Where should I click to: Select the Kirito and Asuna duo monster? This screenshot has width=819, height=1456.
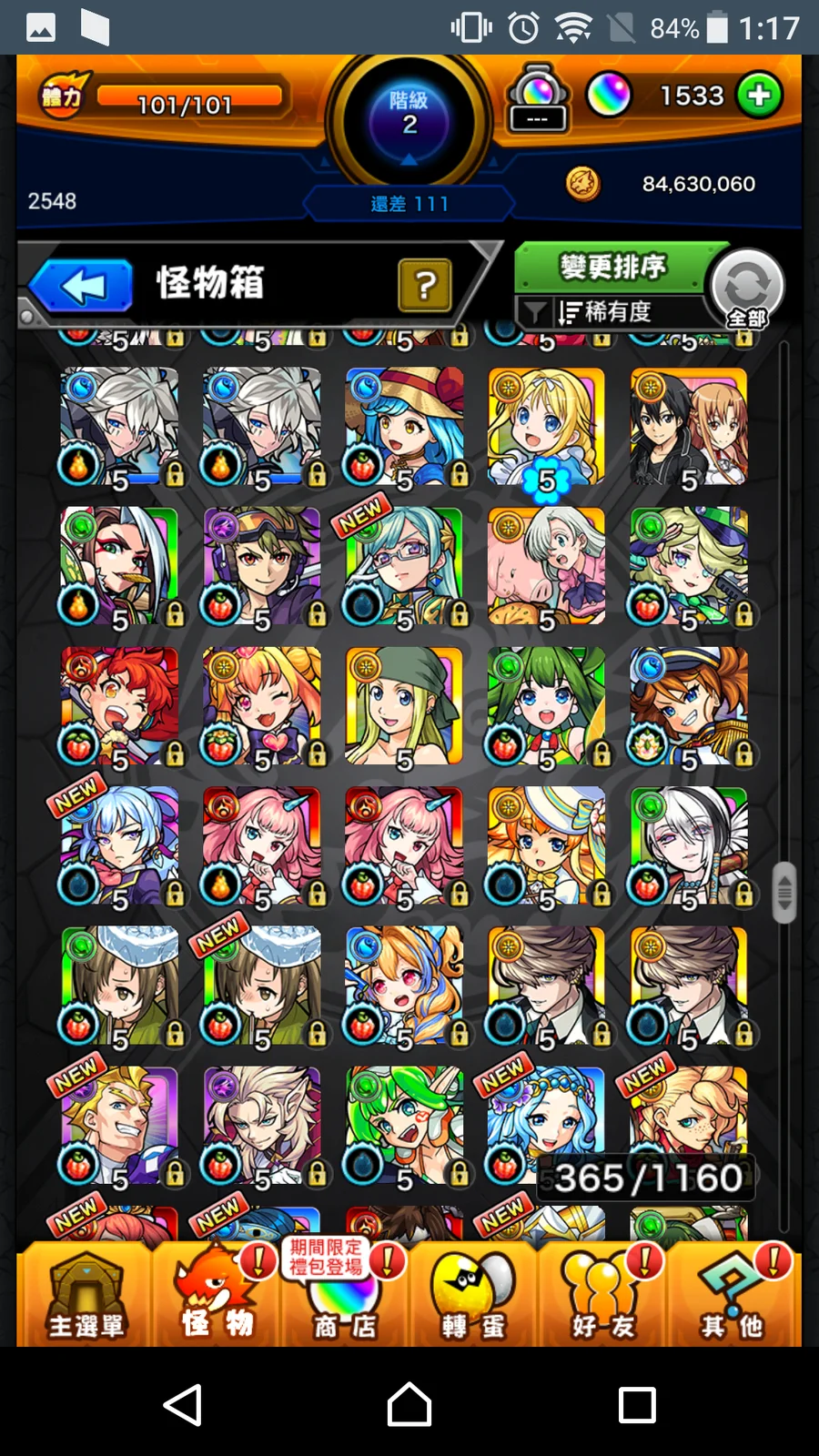tap(689, 426)
